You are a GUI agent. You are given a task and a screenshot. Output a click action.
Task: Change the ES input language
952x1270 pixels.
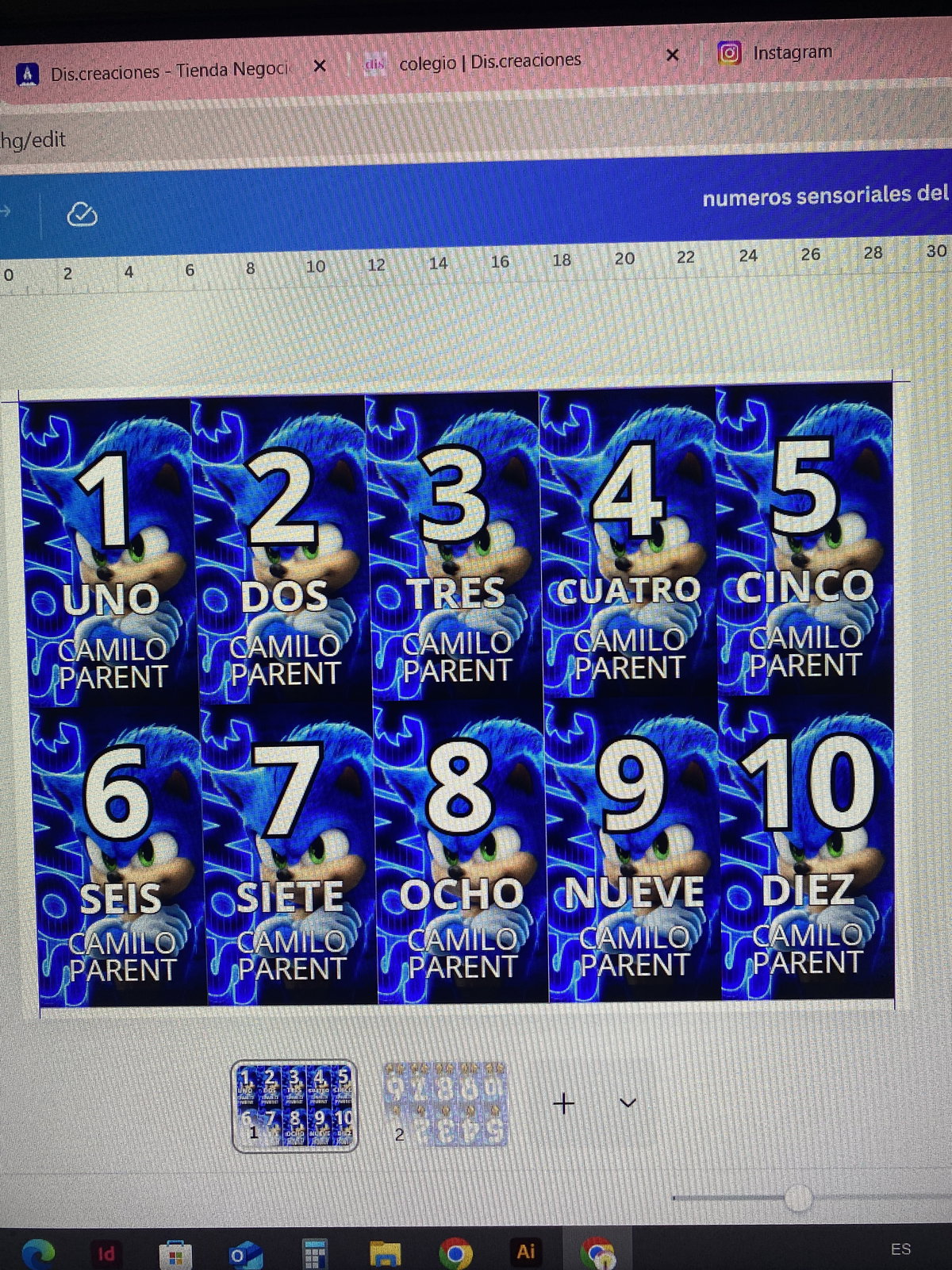[900, 1249]
